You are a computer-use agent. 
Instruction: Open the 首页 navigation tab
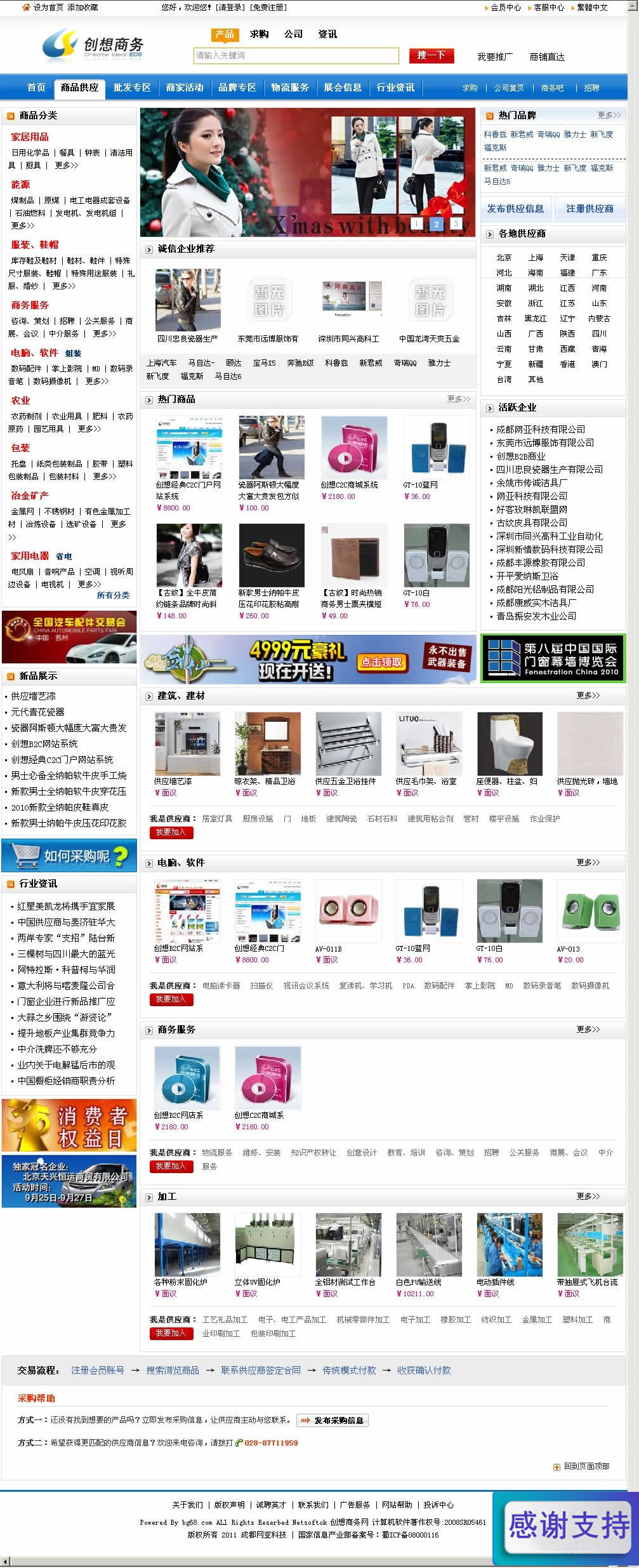[36, 88]
